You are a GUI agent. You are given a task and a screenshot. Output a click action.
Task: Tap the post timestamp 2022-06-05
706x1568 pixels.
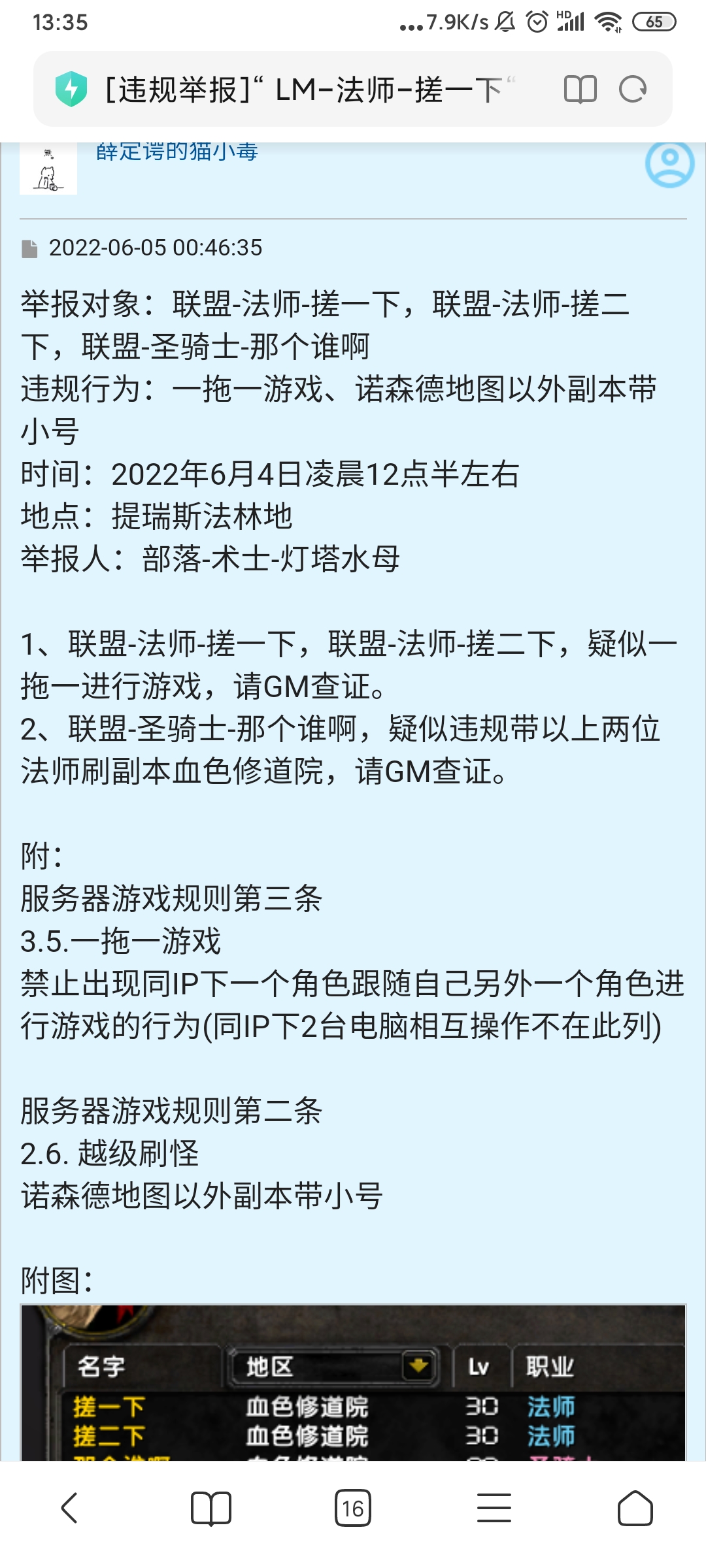click(156, 247)
